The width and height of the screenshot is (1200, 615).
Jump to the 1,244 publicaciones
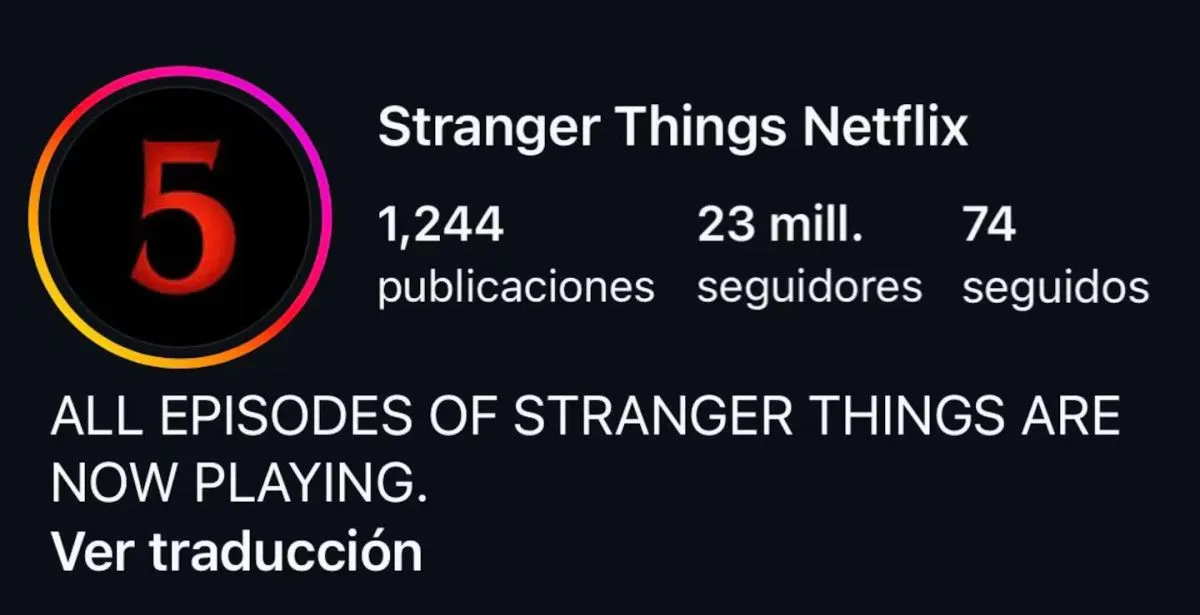[516, 257]
